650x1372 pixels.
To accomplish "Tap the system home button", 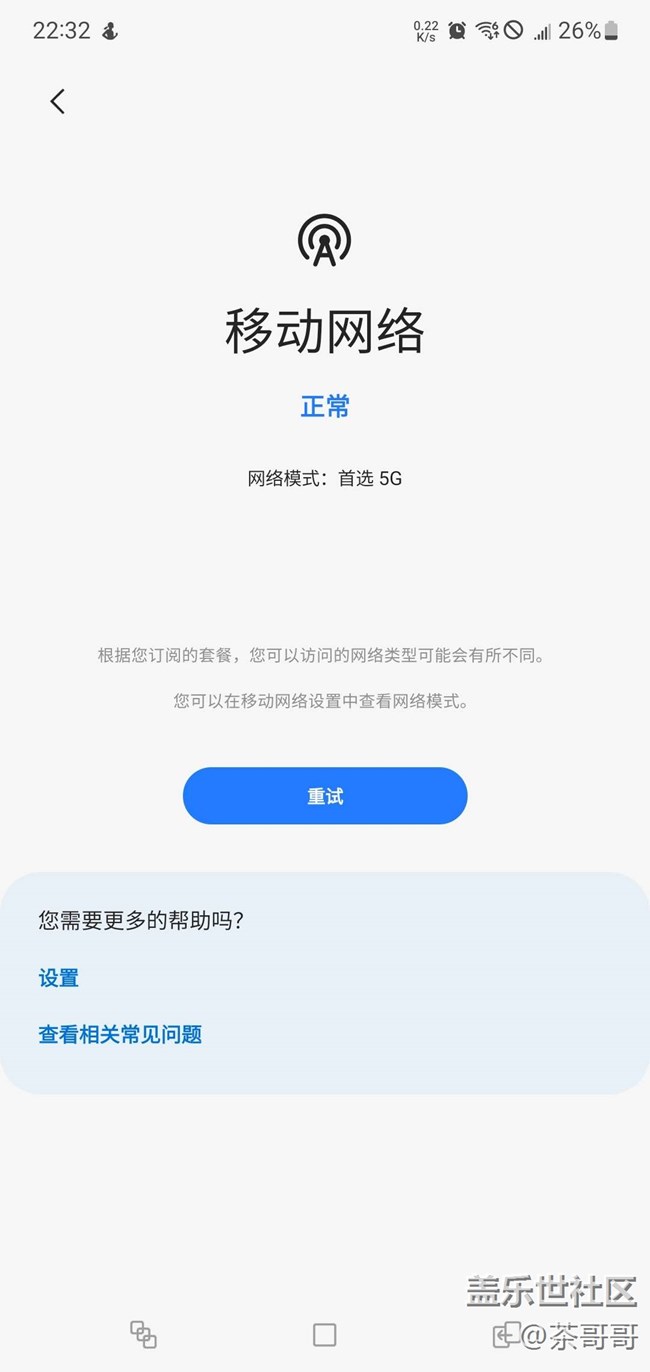I will pos(324,1334).
